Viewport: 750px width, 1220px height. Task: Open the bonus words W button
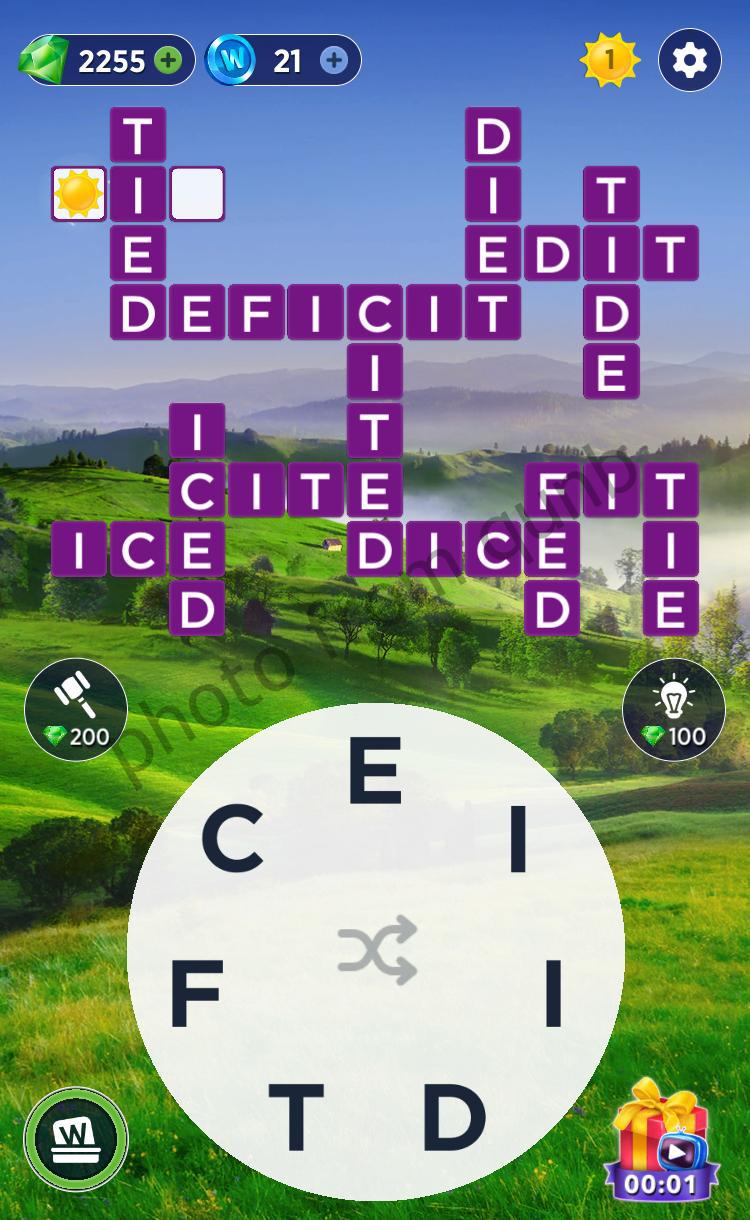click(x=76, y=1139)
